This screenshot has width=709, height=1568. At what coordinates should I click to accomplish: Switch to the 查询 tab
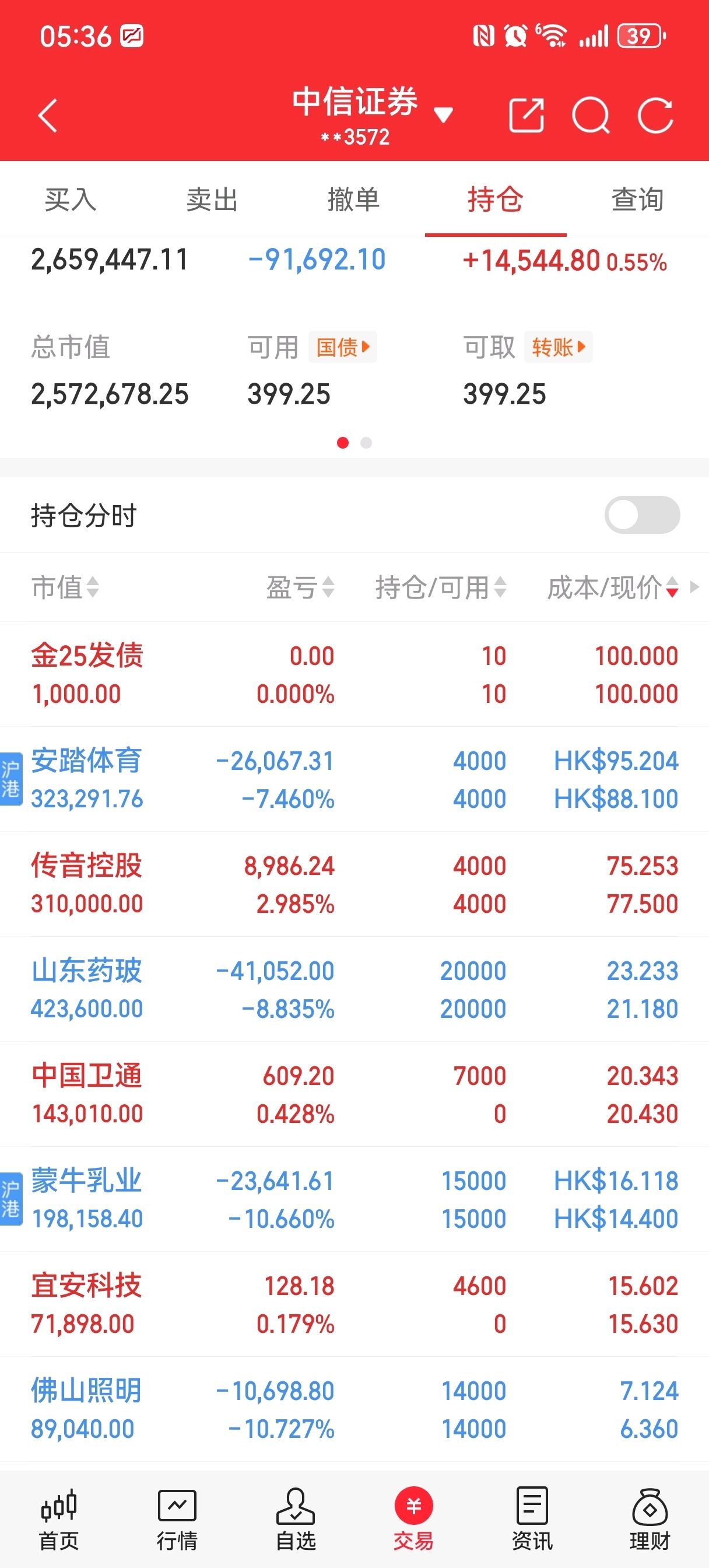(637, 199)
